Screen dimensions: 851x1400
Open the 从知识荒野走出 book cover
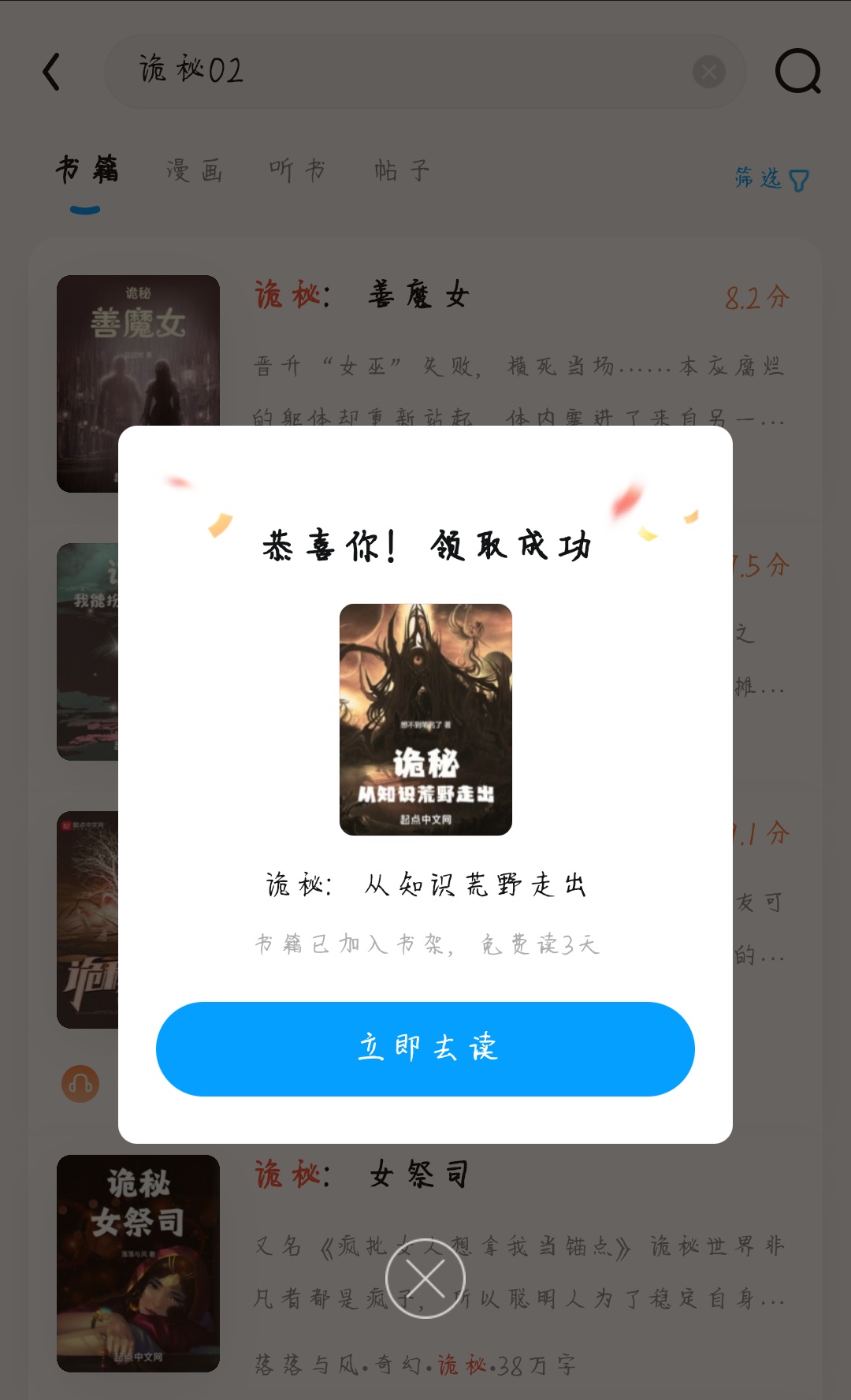click(x=425, y=720)
